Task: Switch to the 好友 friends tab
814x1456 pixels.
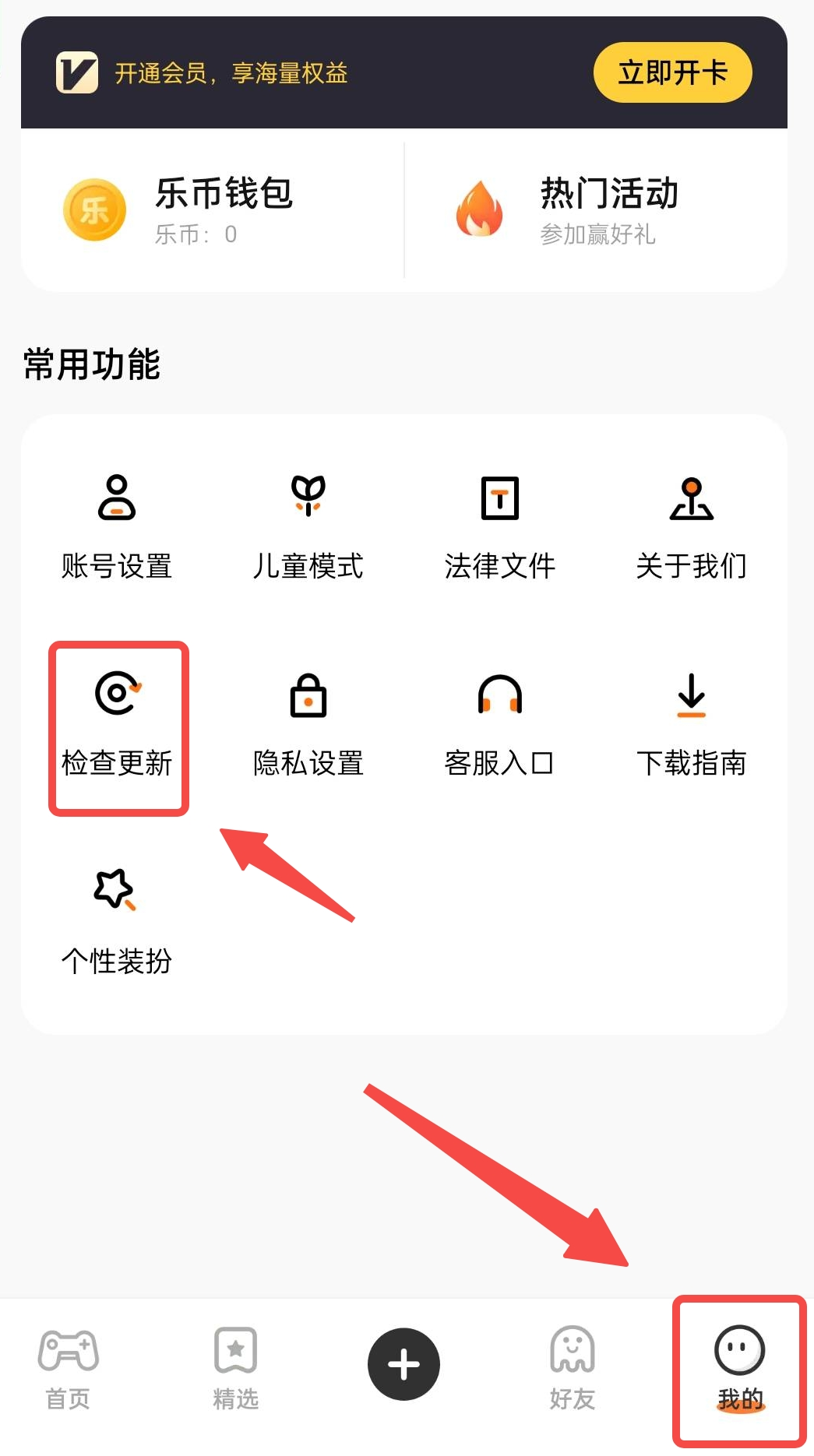Action: pos(572,1370)
